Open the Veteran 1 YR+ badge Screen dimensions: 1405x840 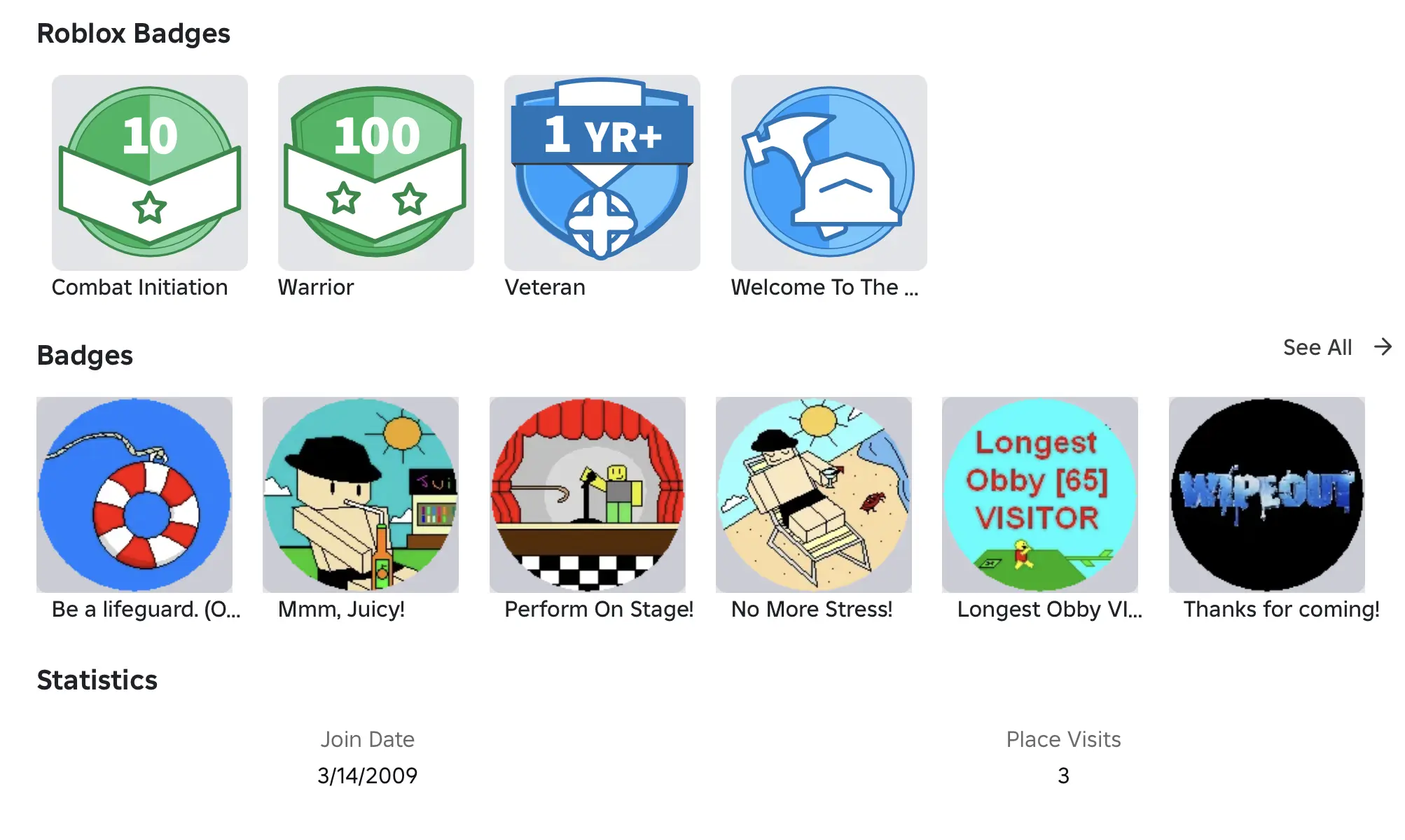[602, 172]
